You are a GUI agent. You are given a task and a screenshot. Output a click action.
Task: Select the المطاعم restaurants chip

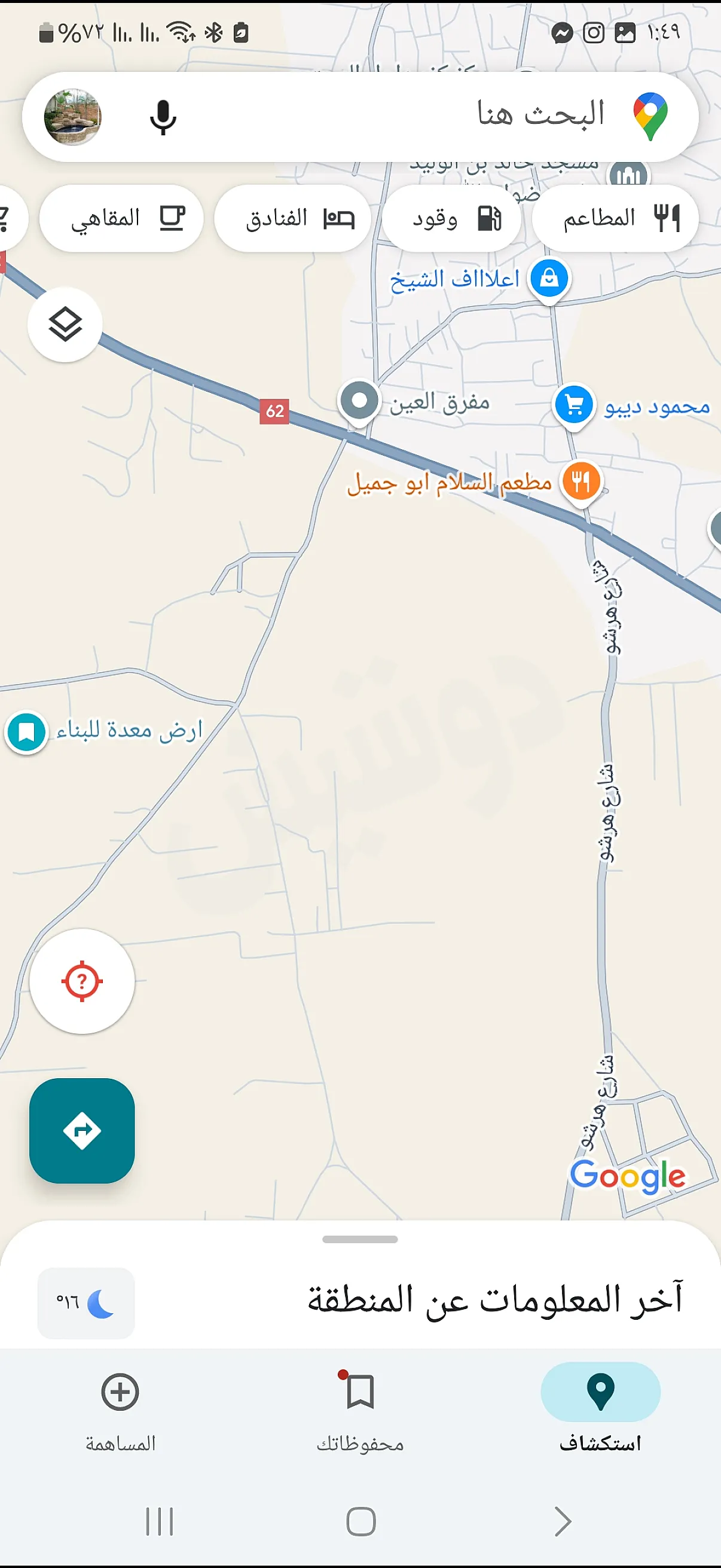(x=616, y=218)
